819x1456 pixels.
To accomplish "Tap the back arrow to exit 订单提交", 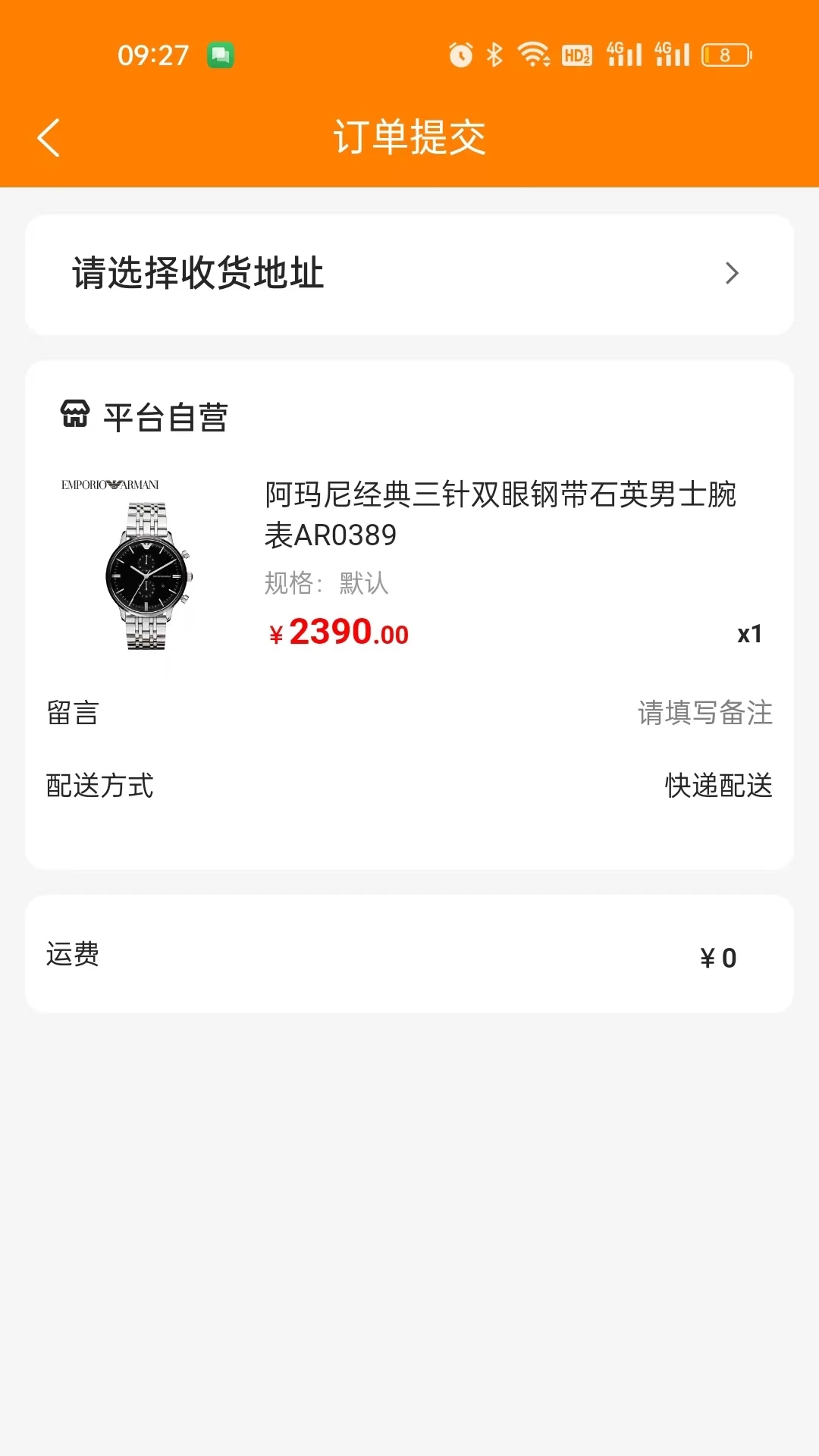I will pos(49,137).
